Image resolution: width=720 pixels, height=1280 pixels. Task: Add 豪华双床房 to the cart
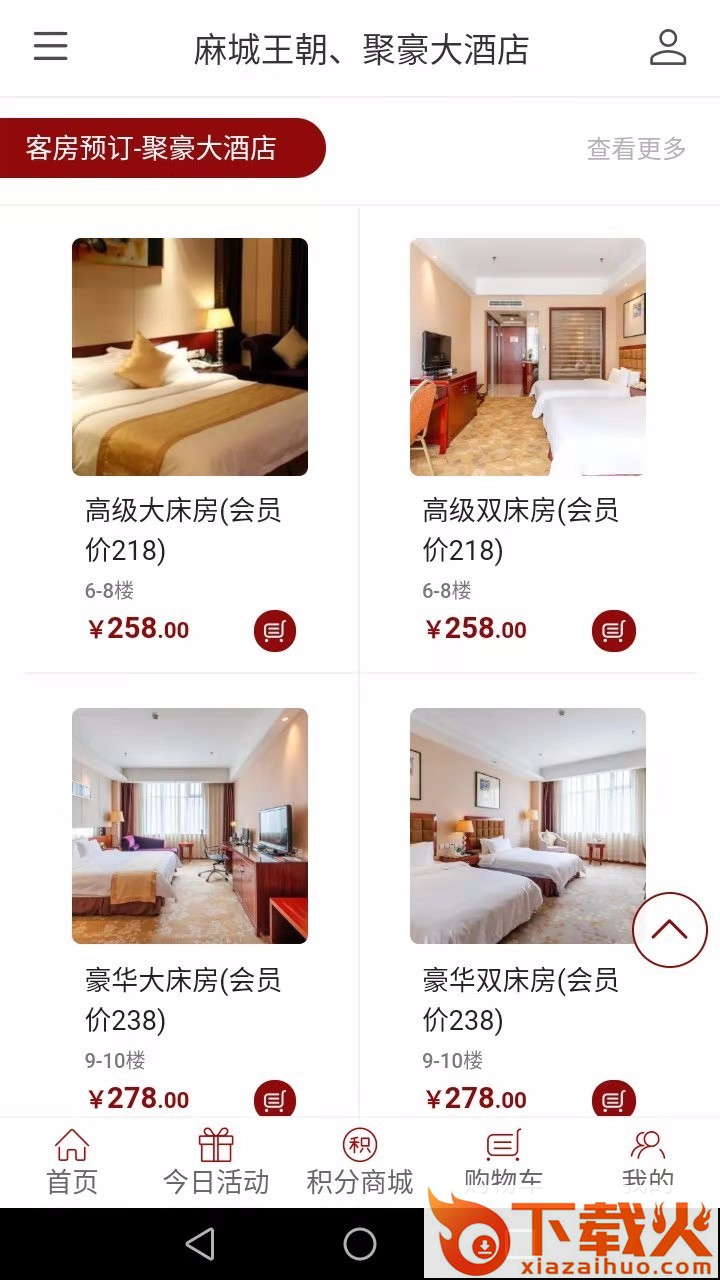click(613, 1099)
